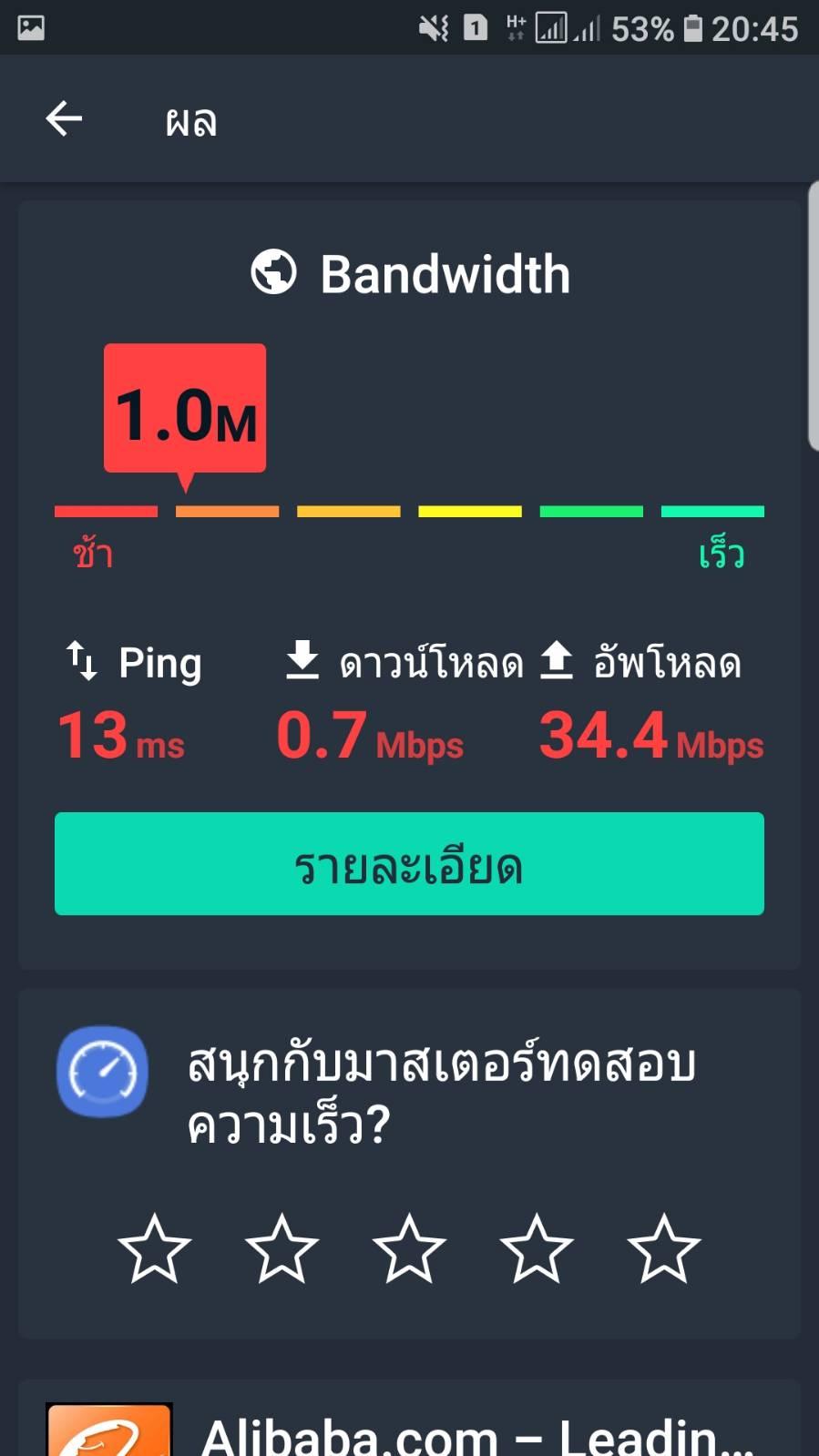Choose the fourth rating star
This screenshot has width=819, height=1456.
coord(537,1248)
